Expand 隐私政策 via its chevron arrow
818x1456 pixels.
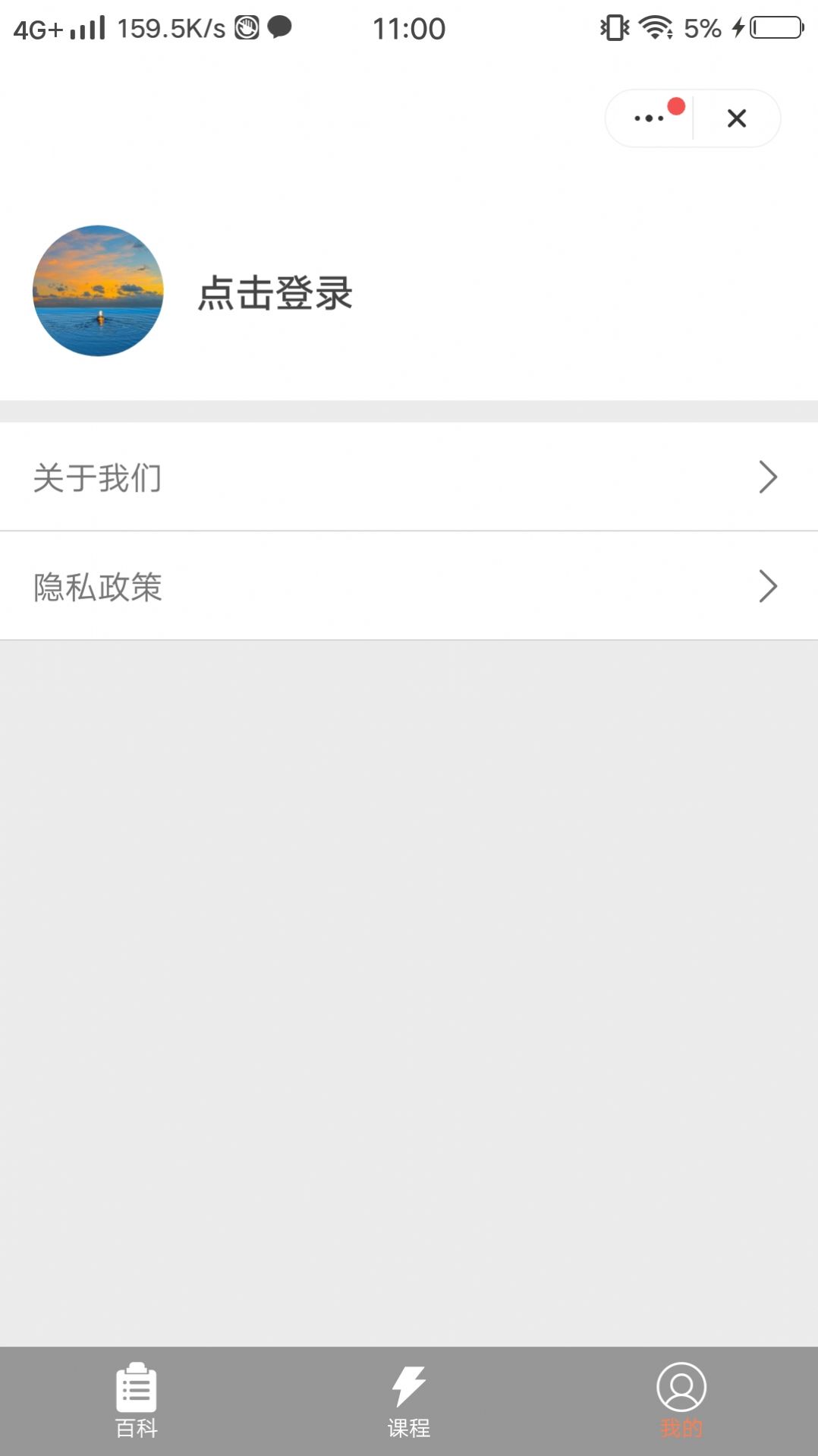769,586
